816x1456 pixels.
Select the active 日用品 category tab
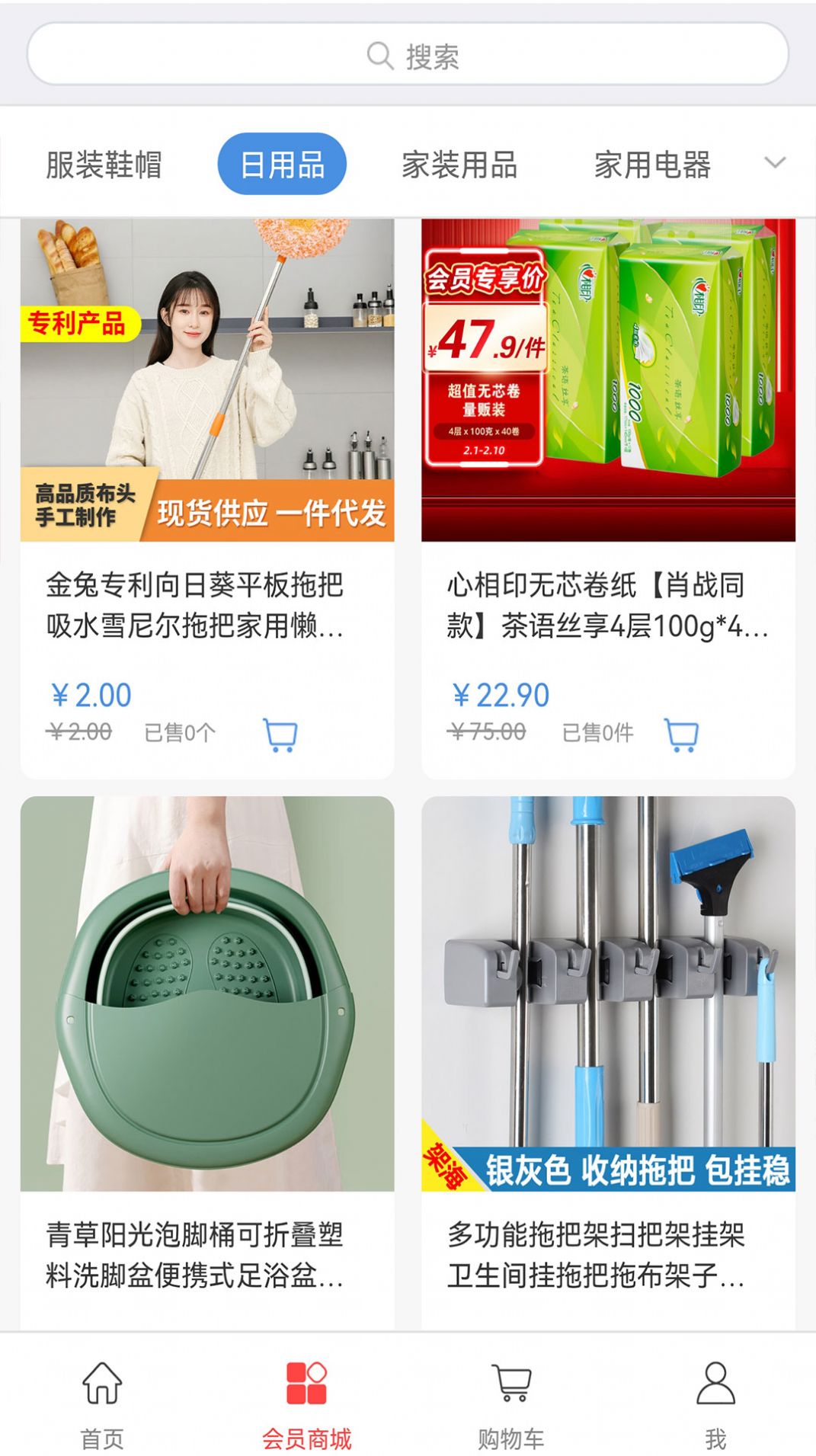point(281,162)
